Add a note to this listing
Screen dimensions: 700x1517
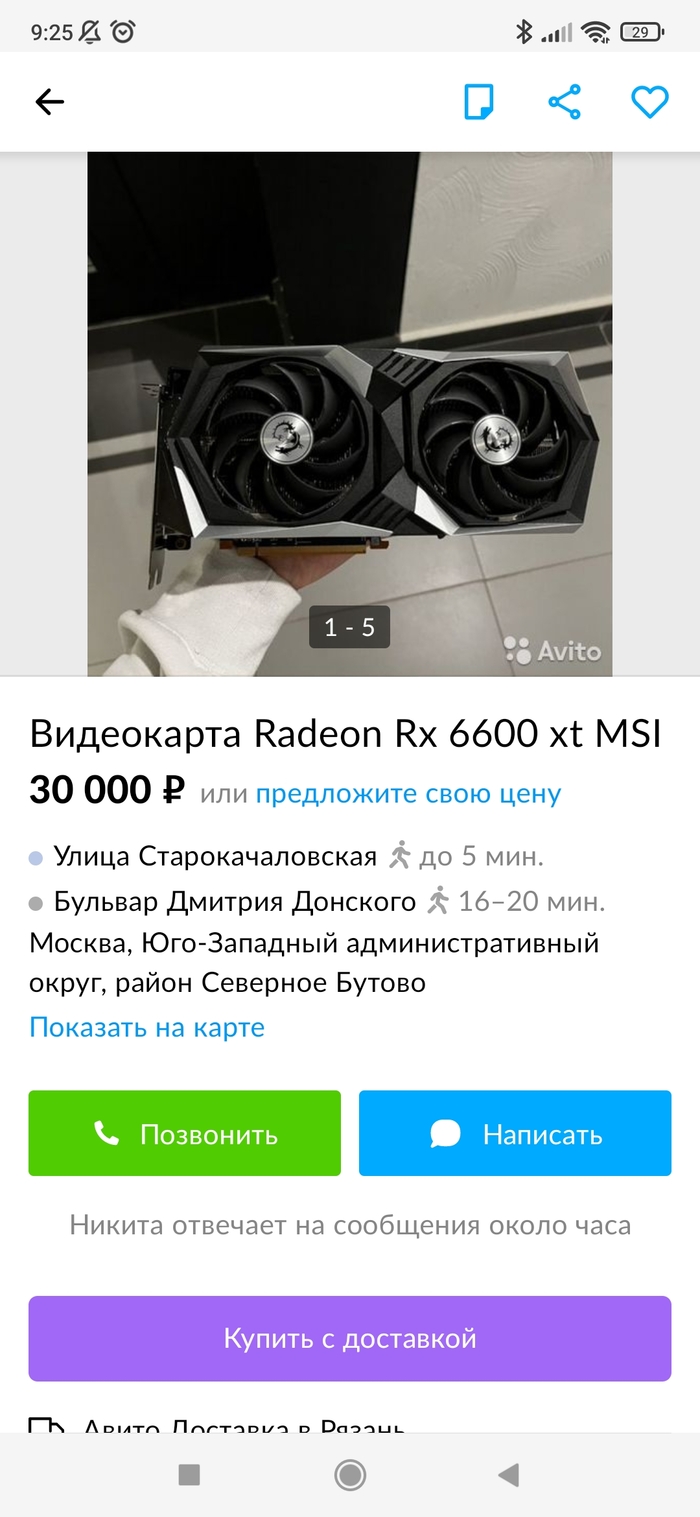point(479,101)
